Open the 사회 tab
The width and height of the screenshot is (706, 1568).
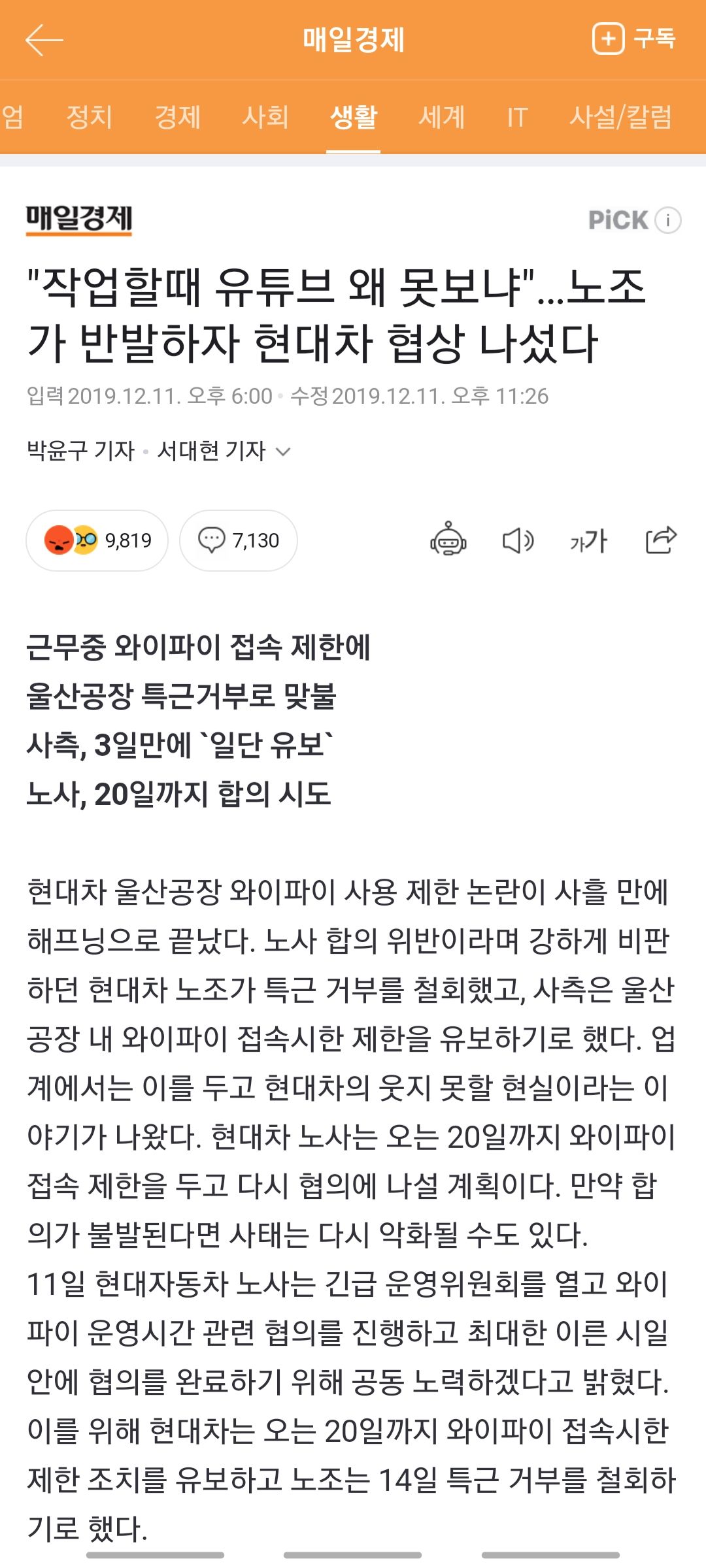click(x=265, y=118)
